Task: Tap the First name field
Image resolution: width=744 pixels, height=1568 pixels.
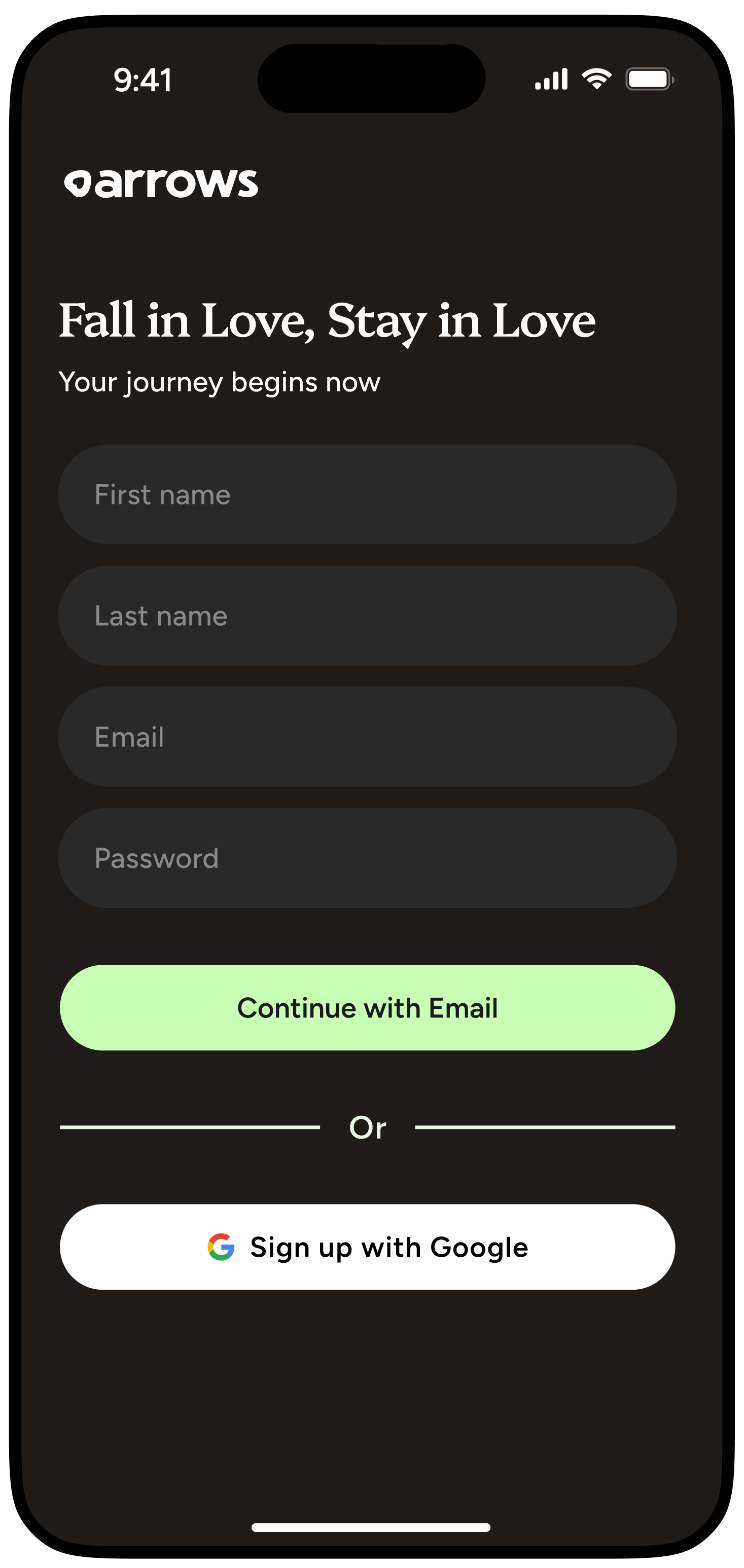Action: 367,494
